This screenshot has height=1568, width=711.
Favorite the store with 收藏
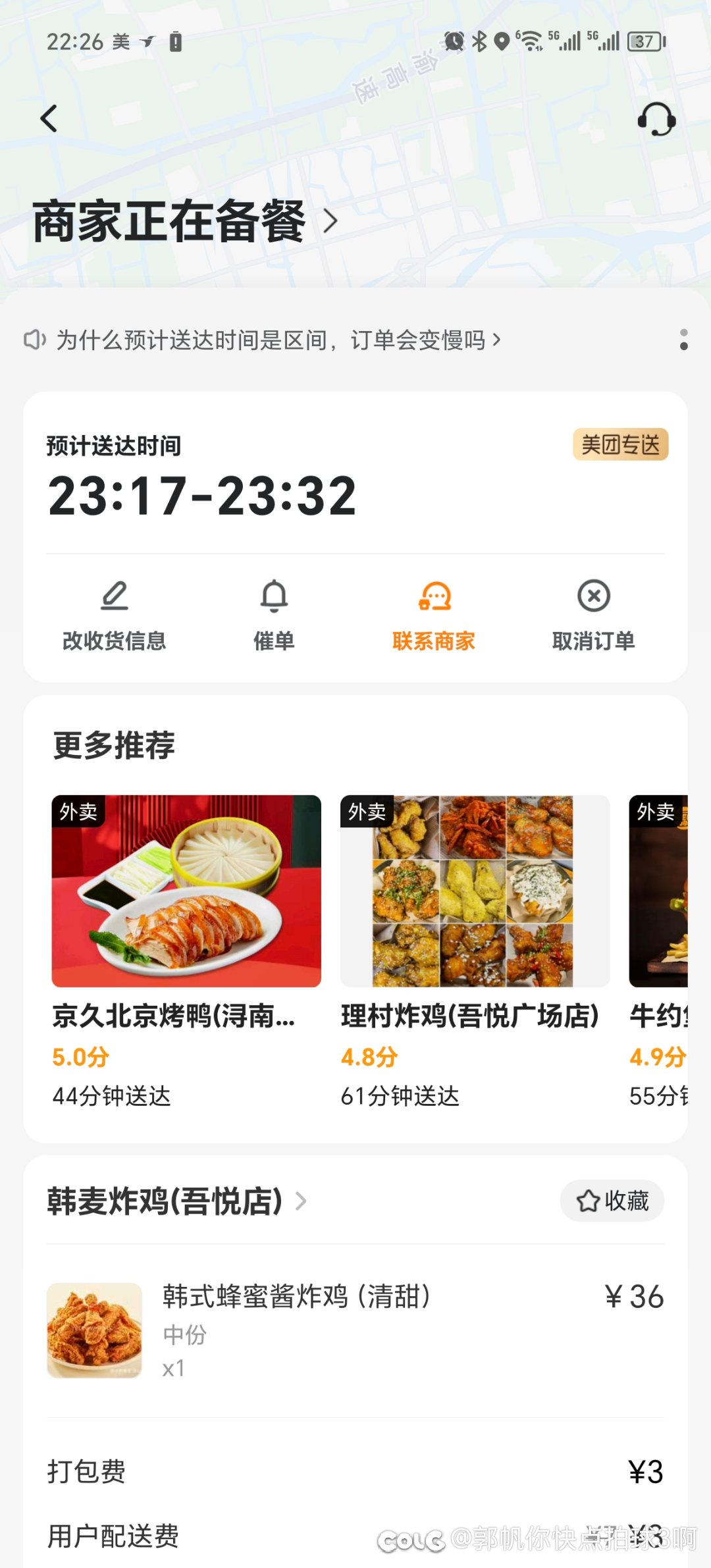point(612,1201)
